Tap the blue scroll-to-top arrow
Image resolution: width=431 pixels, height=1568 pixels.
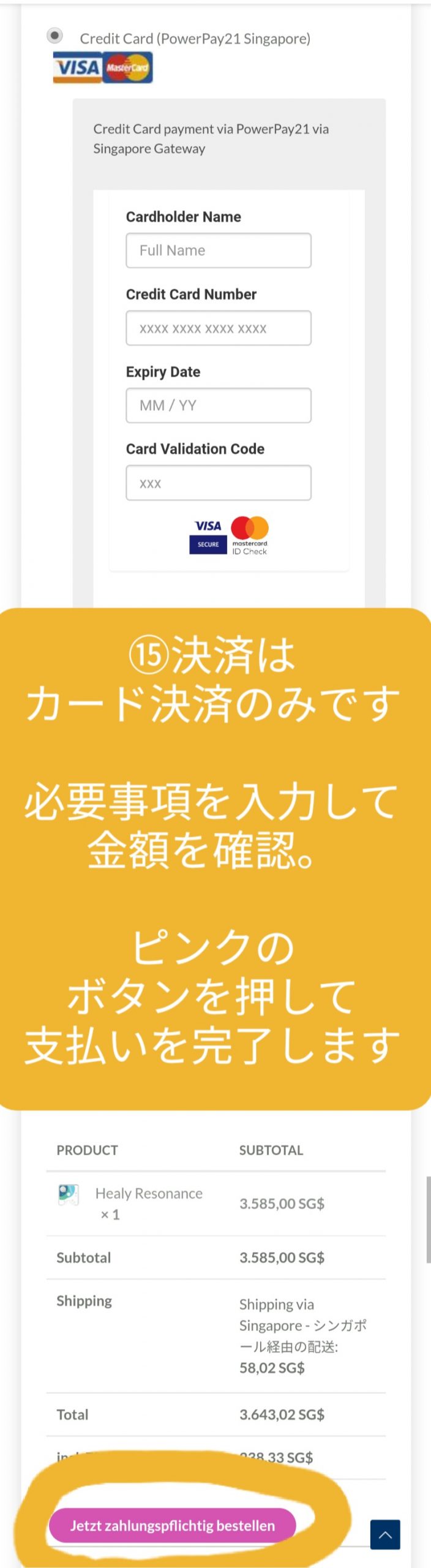pos(385,1534)
